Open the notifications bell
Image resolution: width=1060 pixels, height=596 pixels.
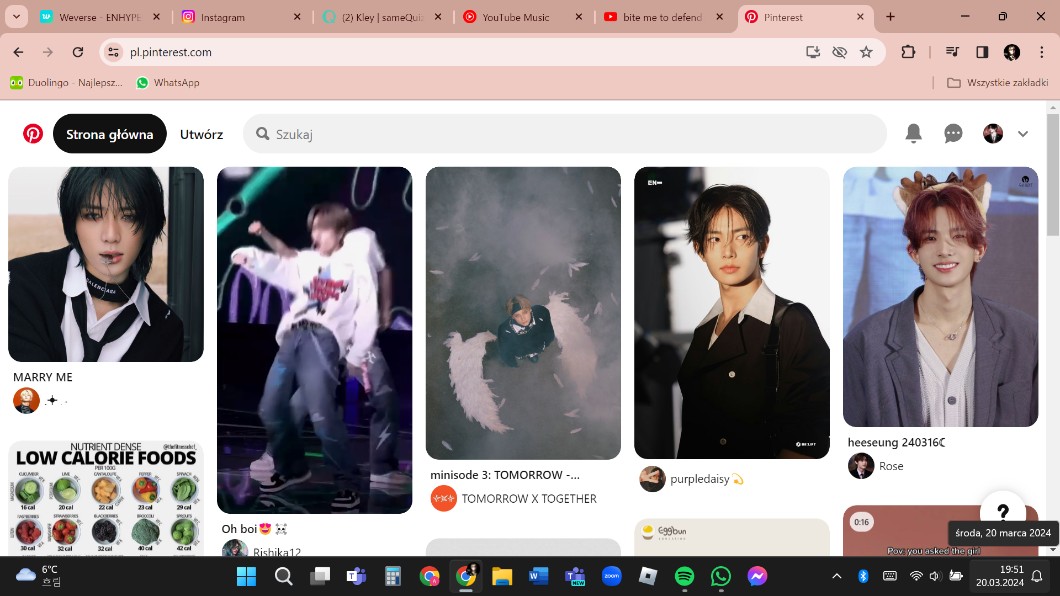click(913, 134)
